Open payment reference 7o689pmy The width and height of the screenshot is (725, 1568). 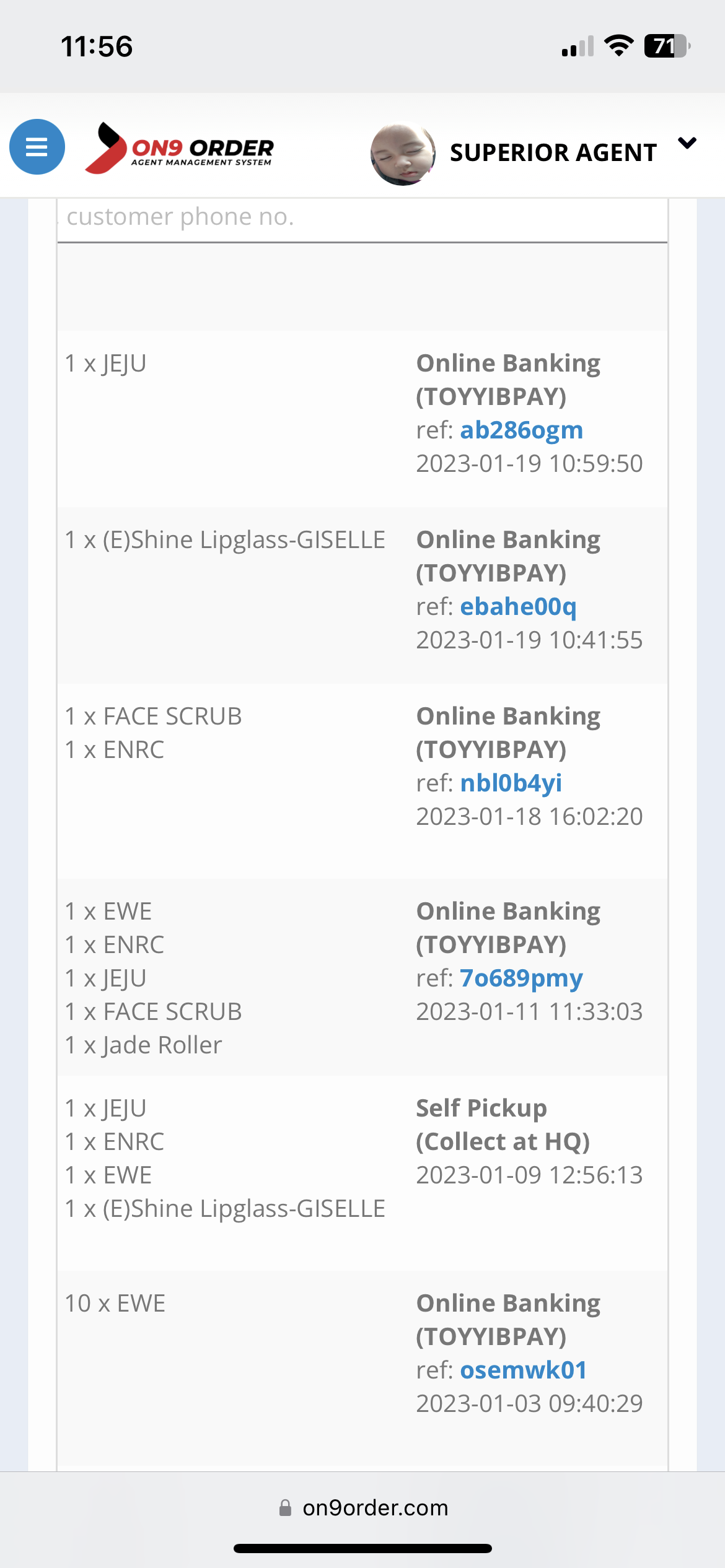tap(522, 978)
